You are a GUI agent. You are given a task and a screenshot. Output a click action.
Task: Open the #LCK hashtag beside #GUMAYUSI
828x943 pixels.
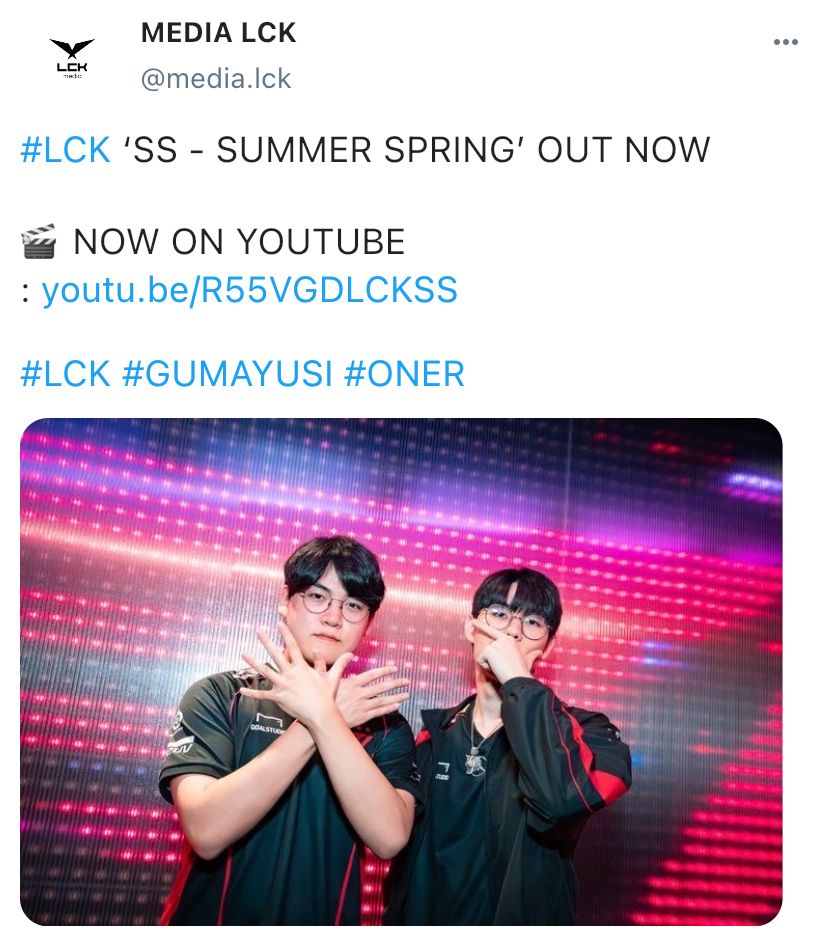point(65,374)
